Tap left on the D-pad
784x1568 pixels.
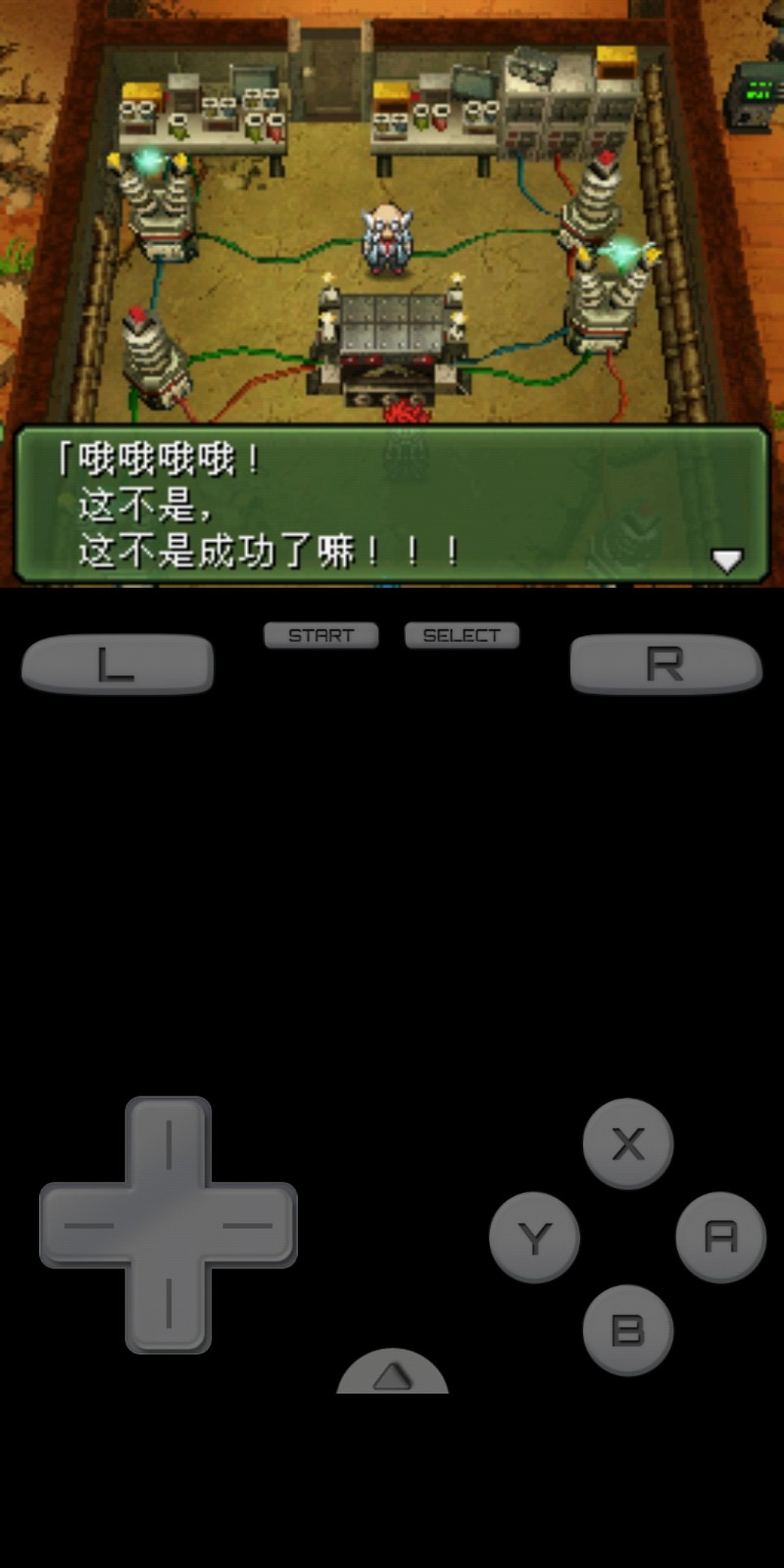88,1225
